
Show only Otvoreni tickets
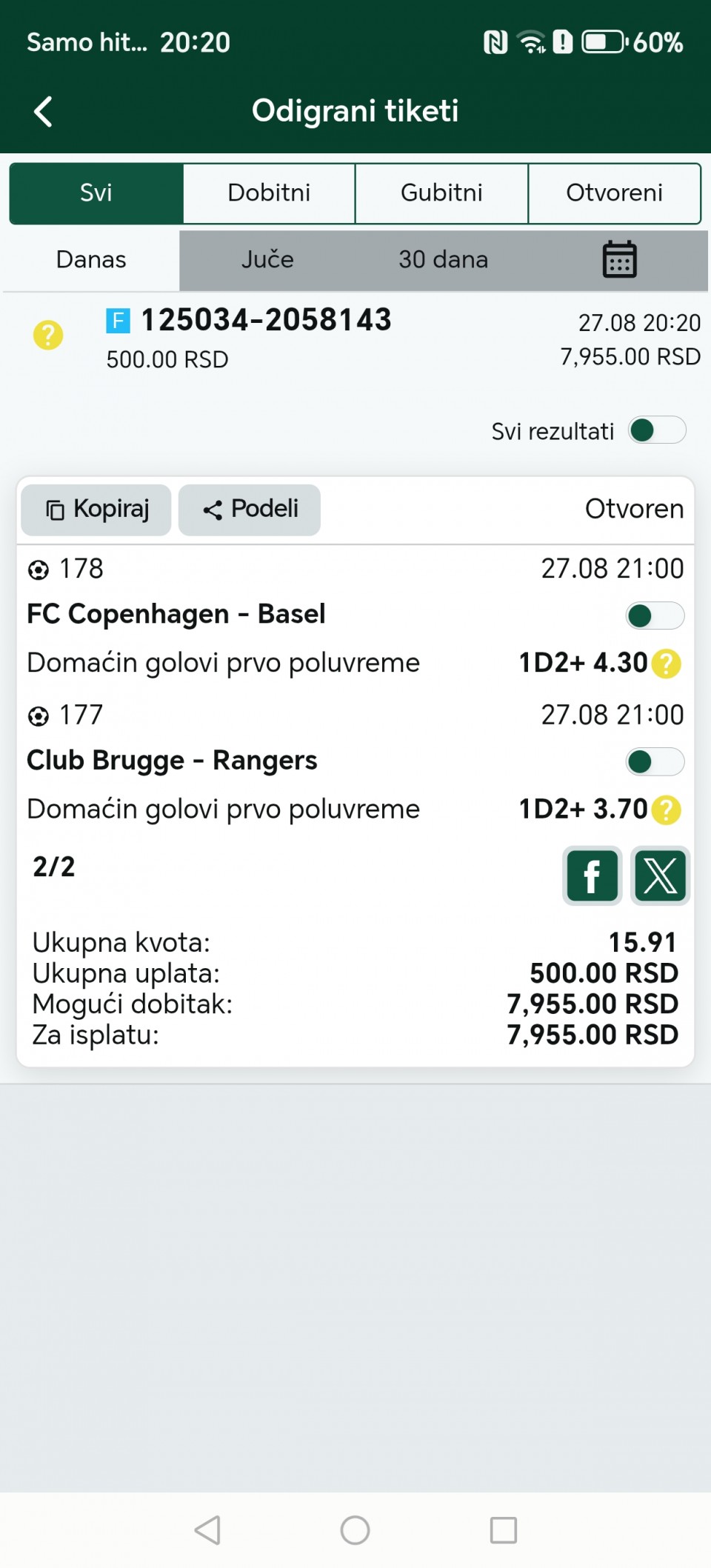615,193
